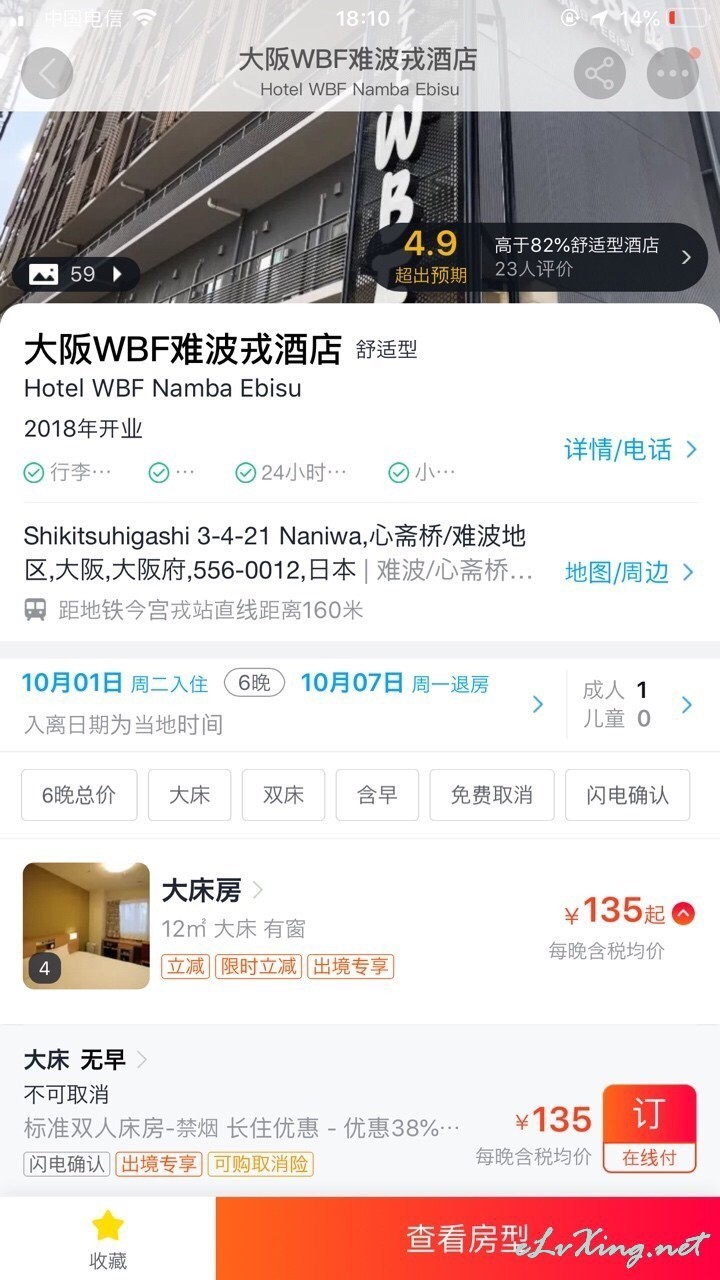
Task: Apply the 含早 breakfast filter
Action: (377, 795)
